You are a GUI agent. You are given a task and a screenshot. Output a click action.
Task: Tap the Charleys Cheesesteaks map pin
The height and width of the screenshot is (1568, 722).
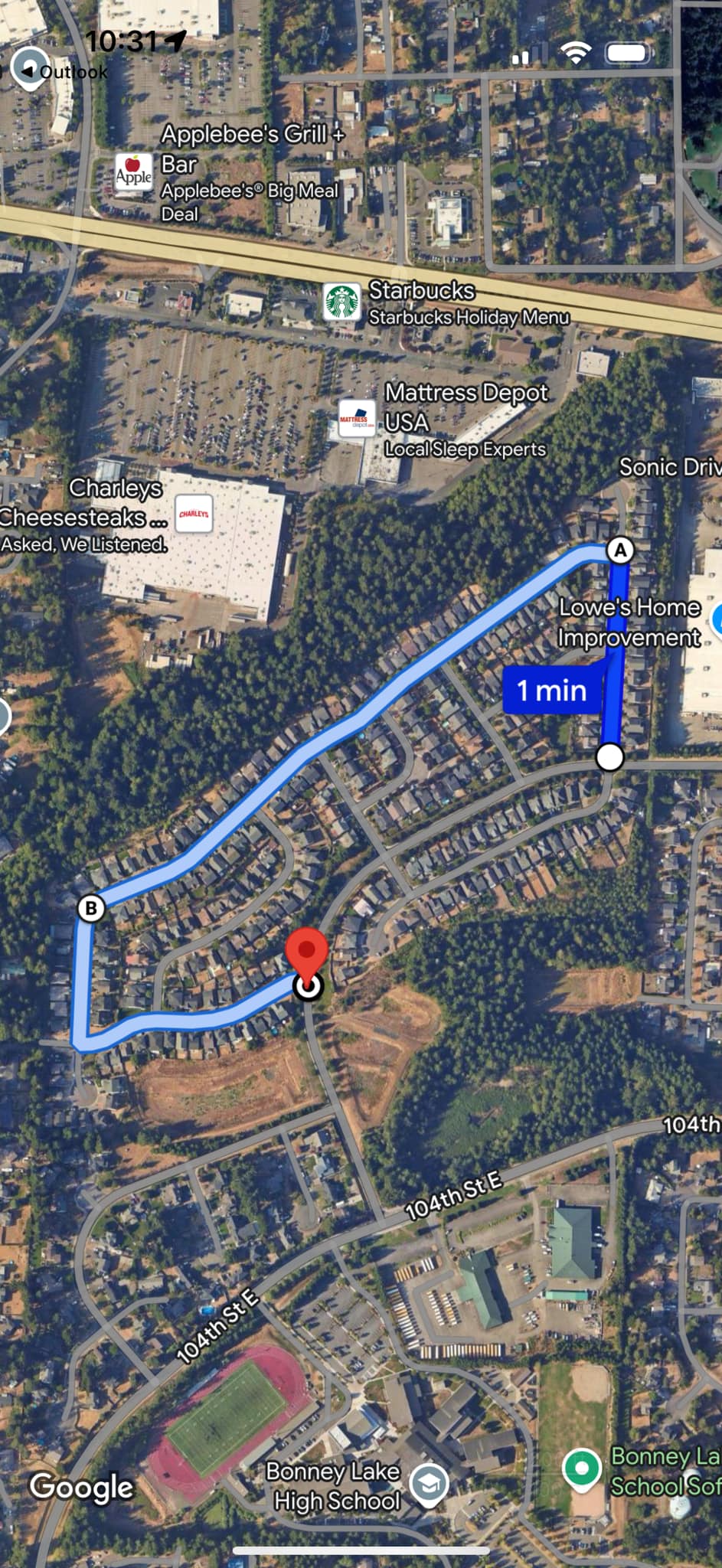tap(194, 513)
